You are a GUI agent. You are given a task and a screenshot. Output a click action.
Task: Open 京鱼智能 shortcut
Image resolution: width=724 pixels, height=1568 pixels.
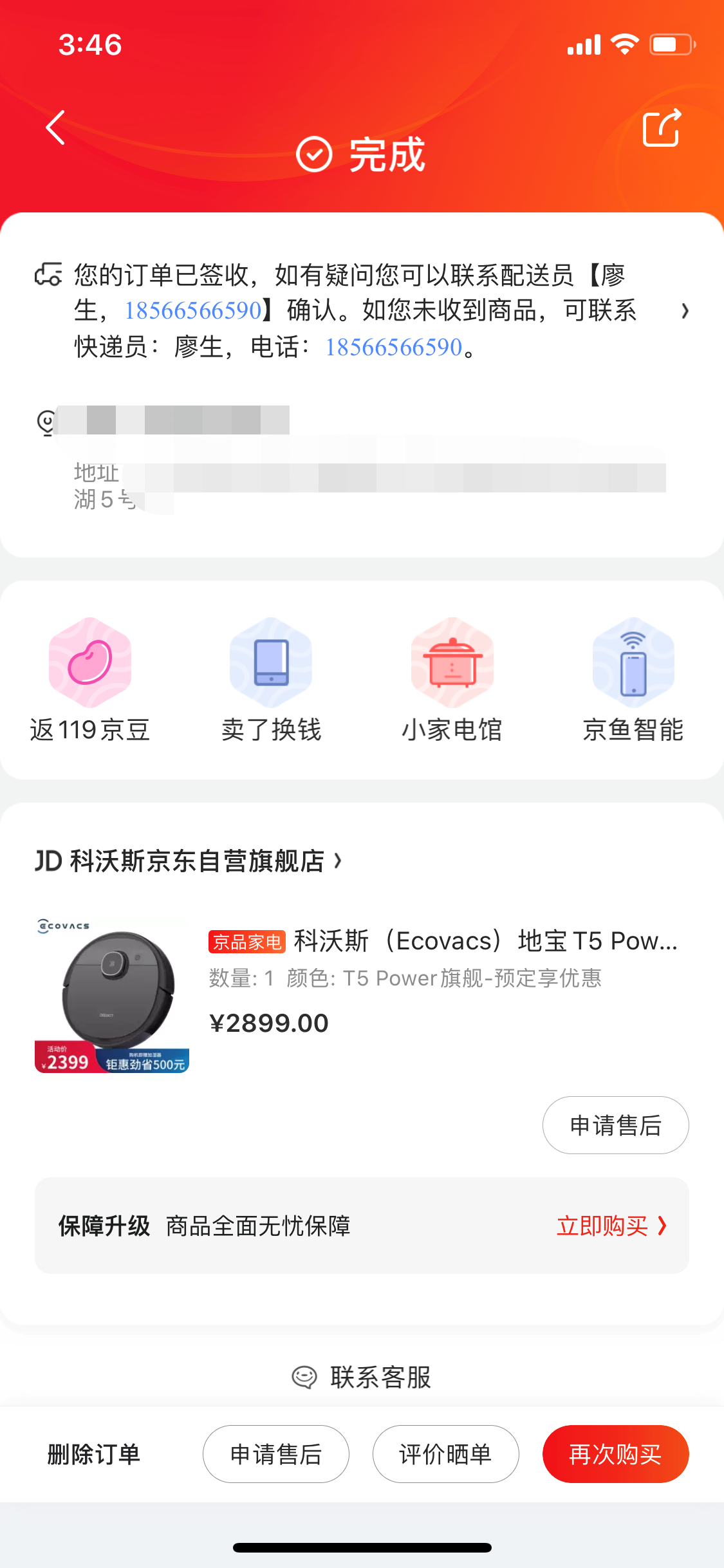click(x=633, y=679)
